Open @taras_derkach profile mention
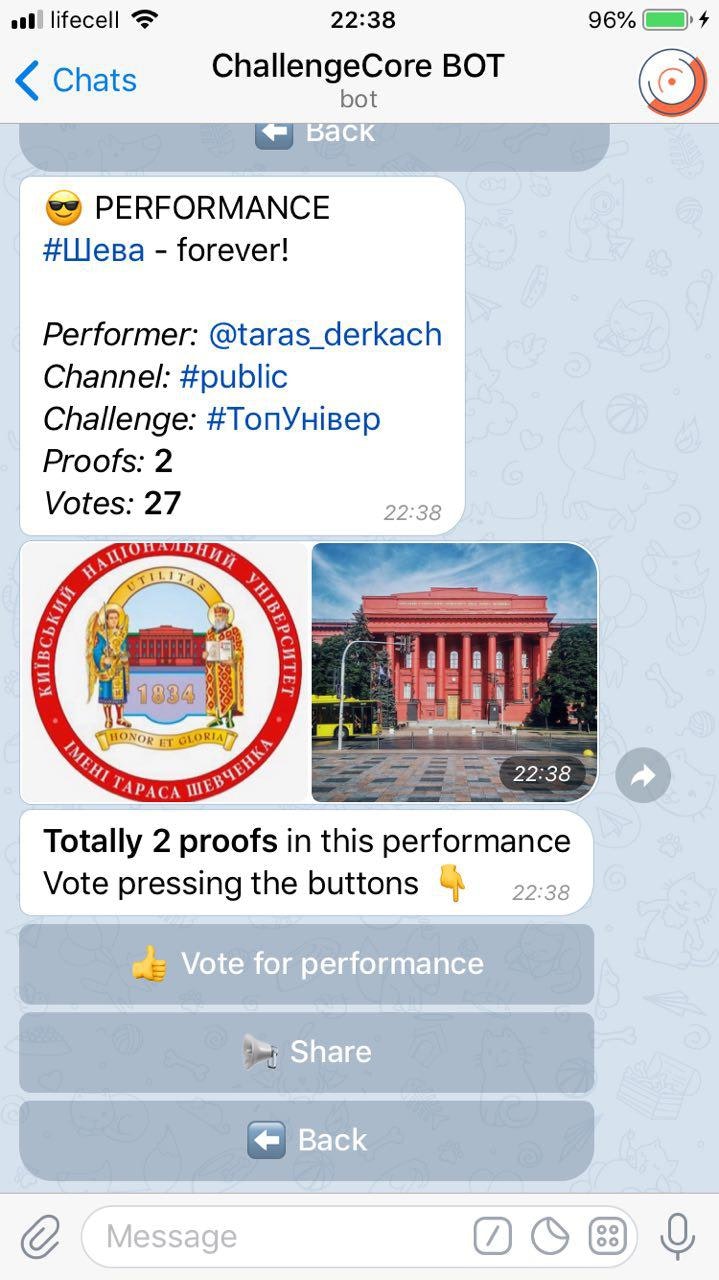 [325, 334]
